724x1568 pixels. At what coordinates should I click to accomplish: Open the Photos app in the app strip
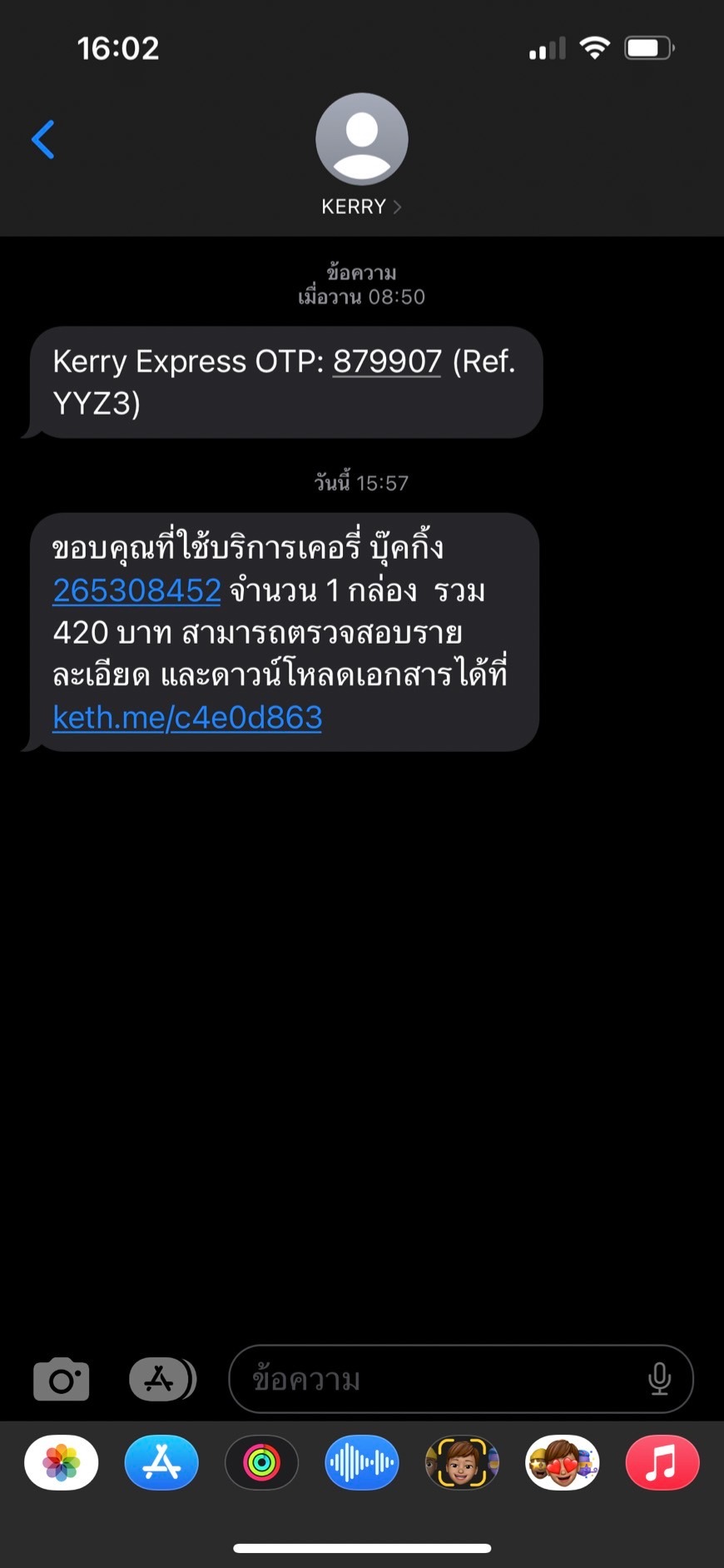click(x=62, y=1463)
